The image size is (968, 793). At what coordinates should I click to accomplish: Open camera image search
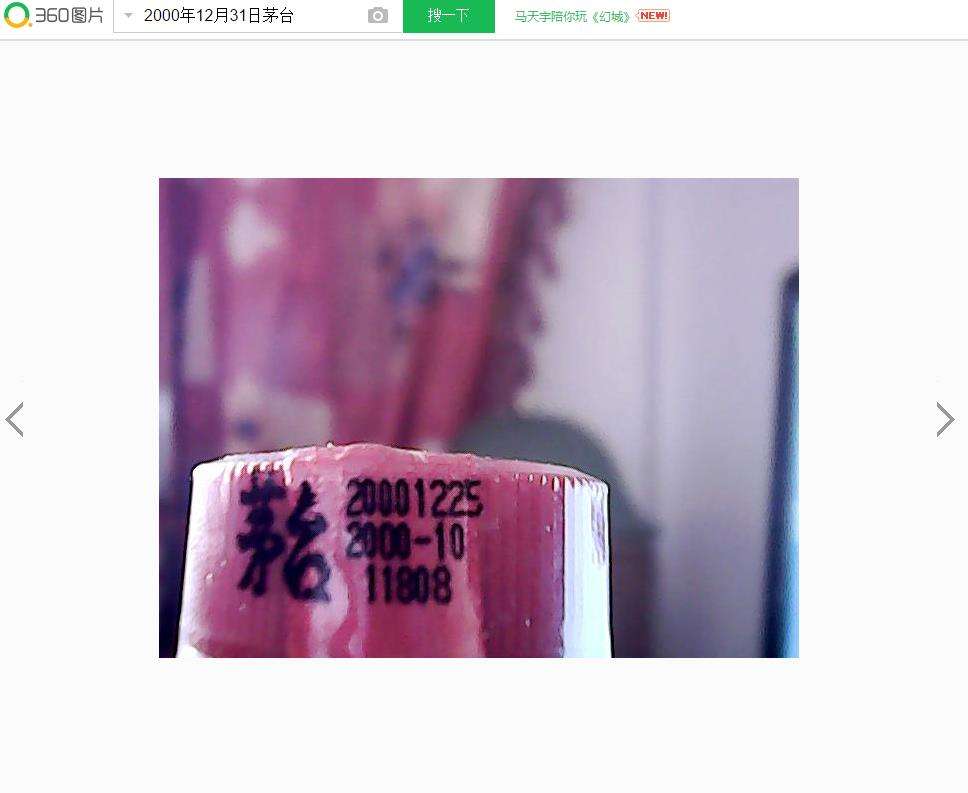(377, 16)
